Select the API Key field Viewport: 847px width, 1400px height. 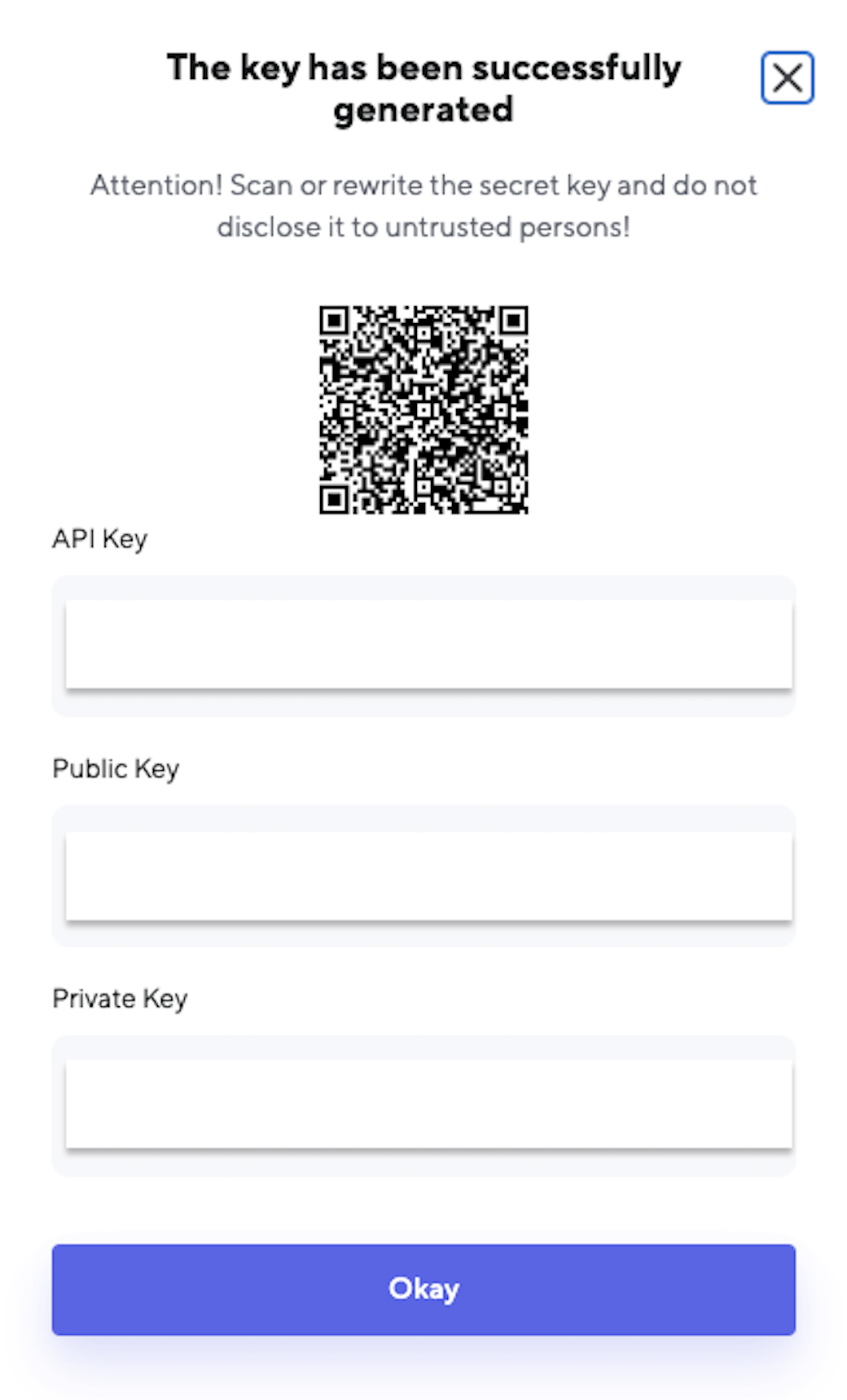428,644
